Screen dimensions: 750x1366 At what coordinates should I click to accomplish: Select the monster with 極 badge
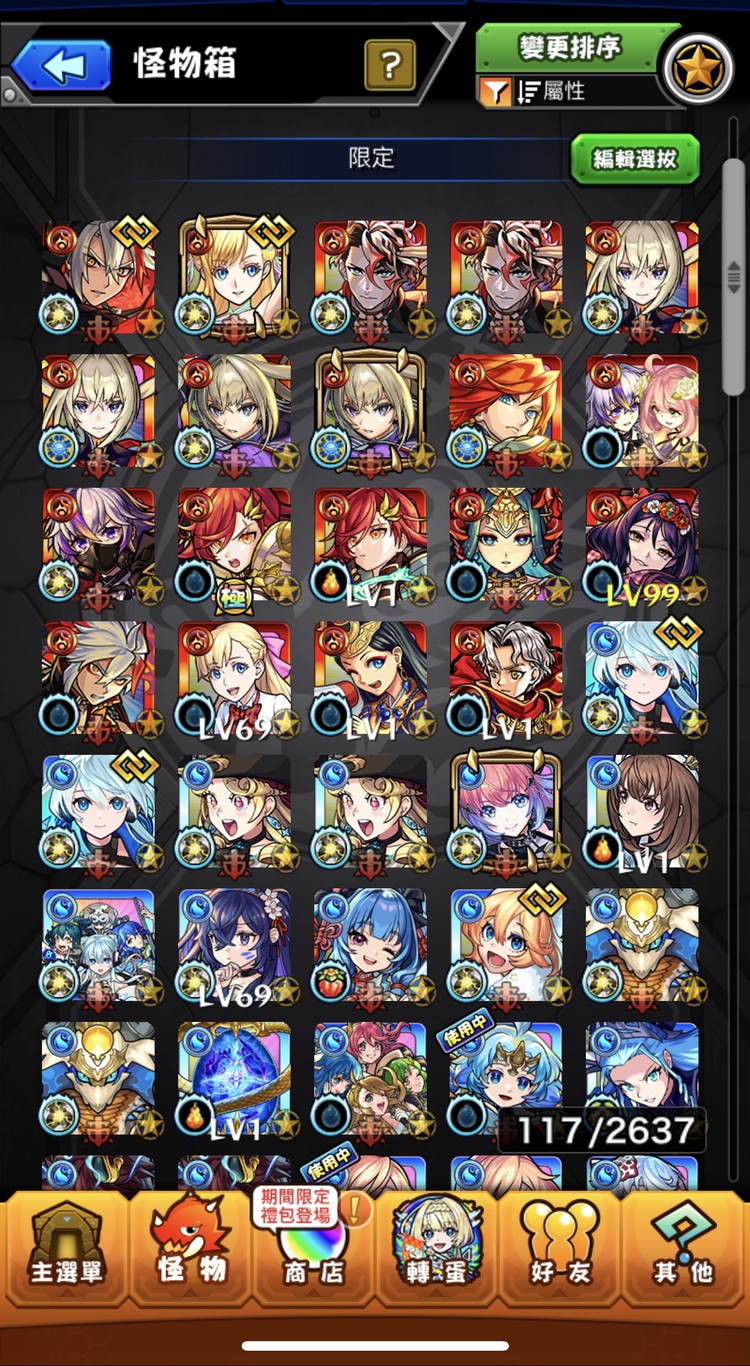click(234, 545)
